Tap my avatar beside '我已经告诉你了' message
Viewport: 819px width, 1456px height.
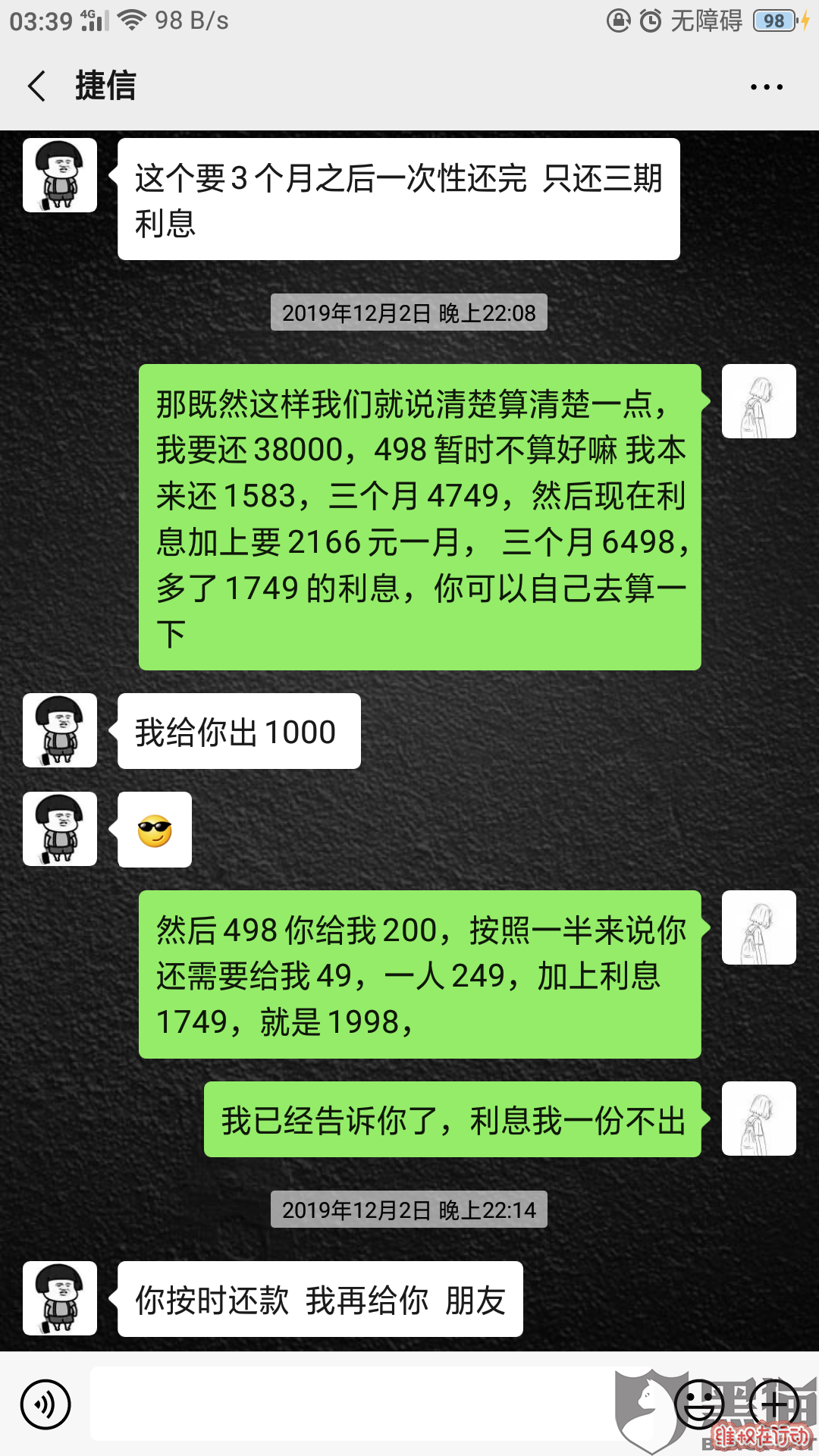tap(758, 1119)
